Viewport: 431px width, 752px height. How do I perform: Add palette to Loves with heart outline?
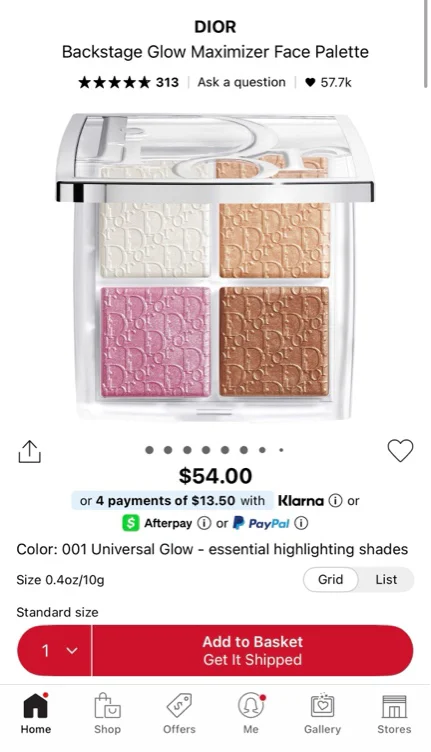(x=400, y=450)
